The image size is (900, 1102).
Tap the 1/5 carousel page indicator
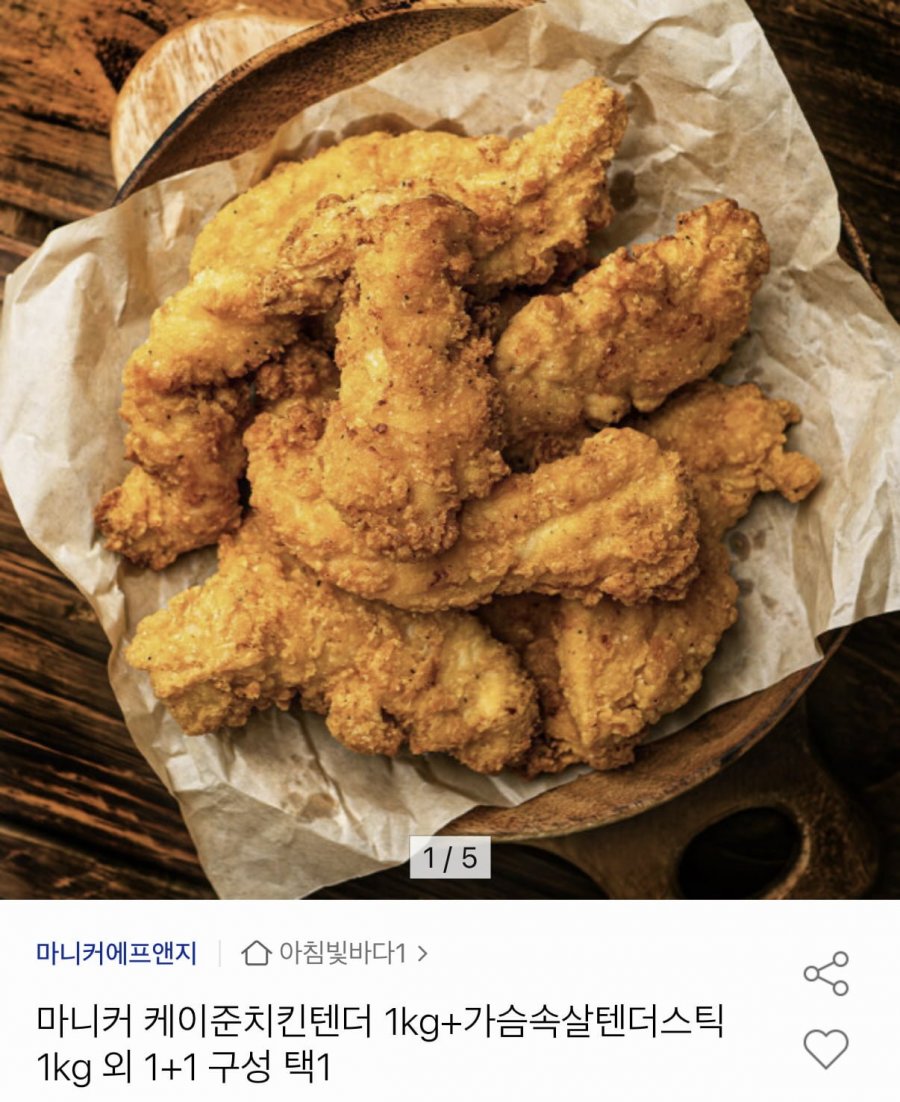pyautogui.click(x=450, y=856)
